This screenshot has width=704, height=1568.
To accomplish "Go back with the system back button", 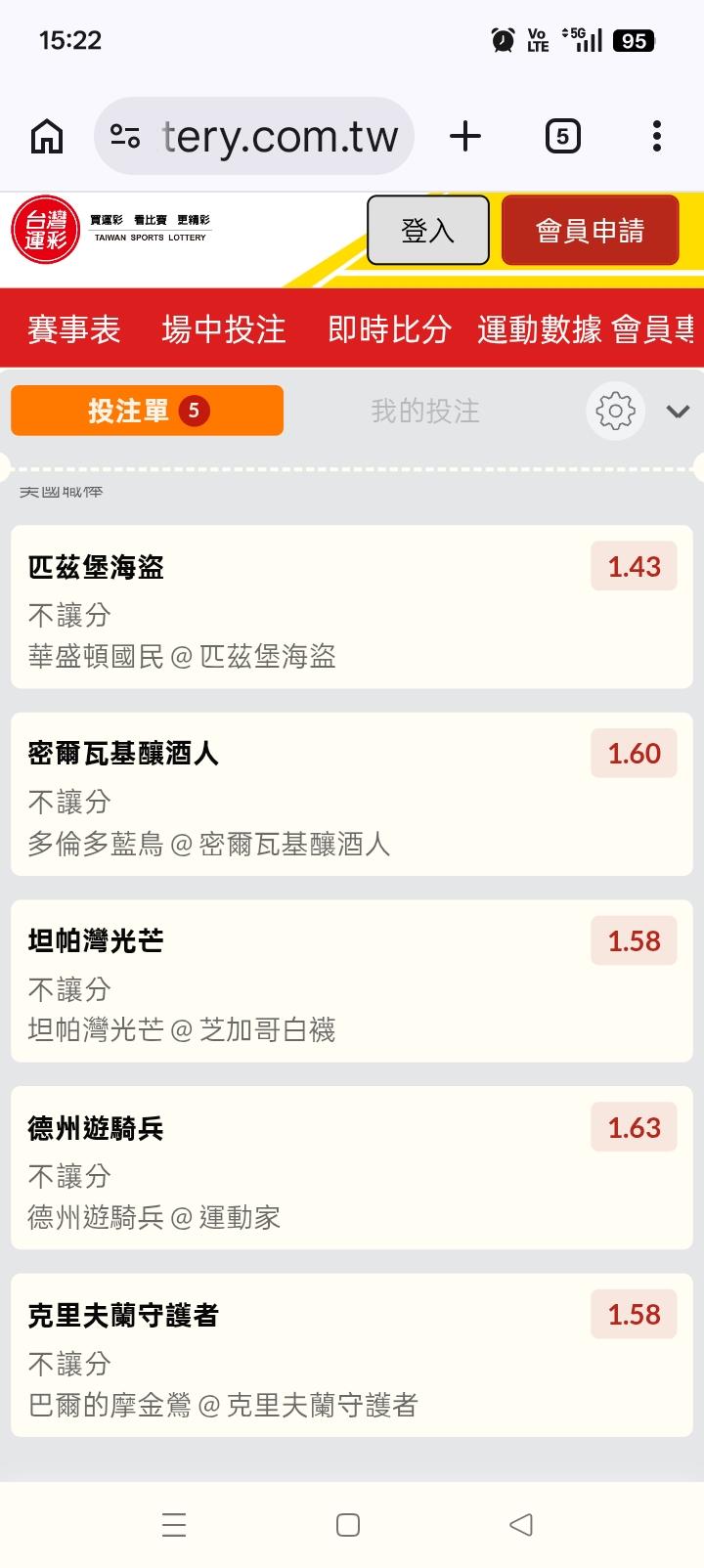I will [x=521, y=1524].
